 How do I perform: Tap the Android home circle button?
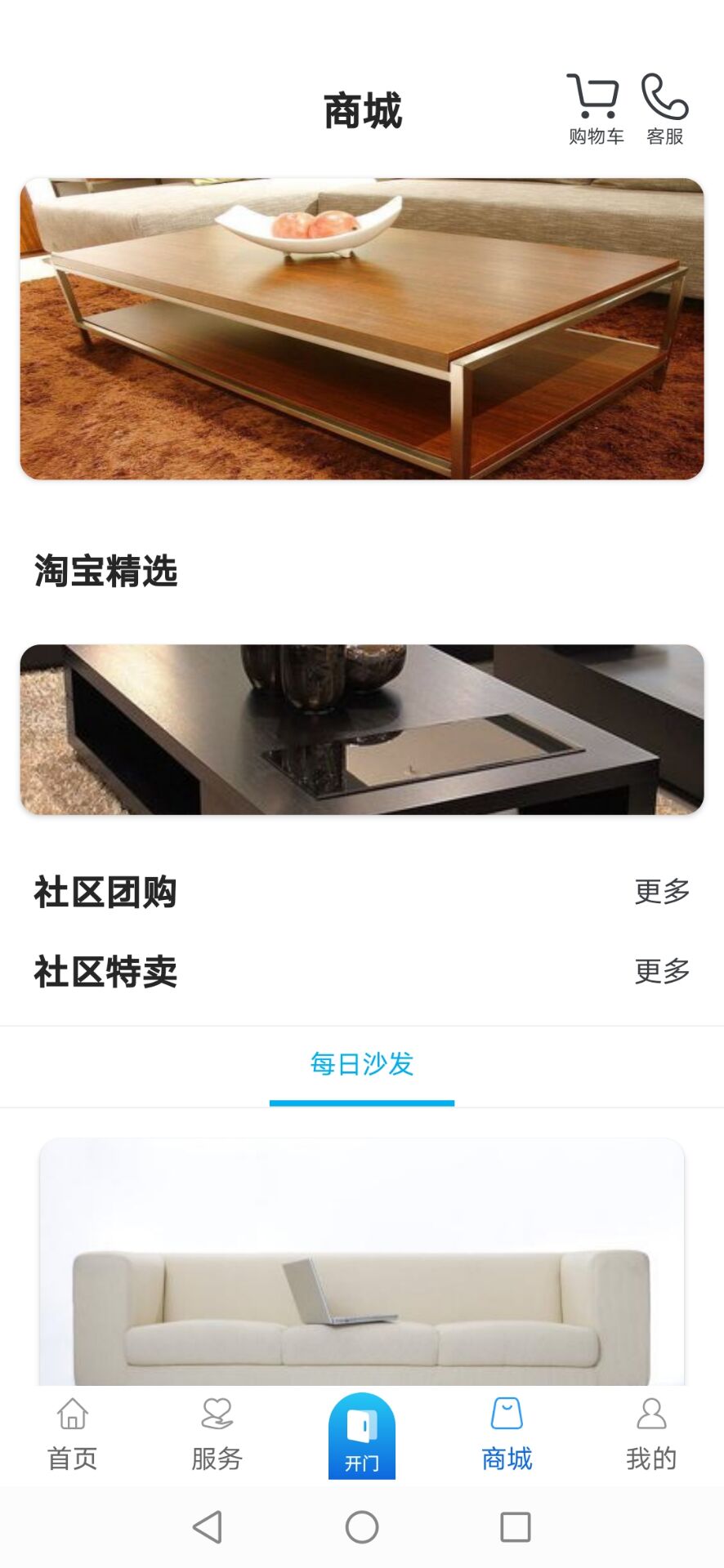pos(362,1529)
